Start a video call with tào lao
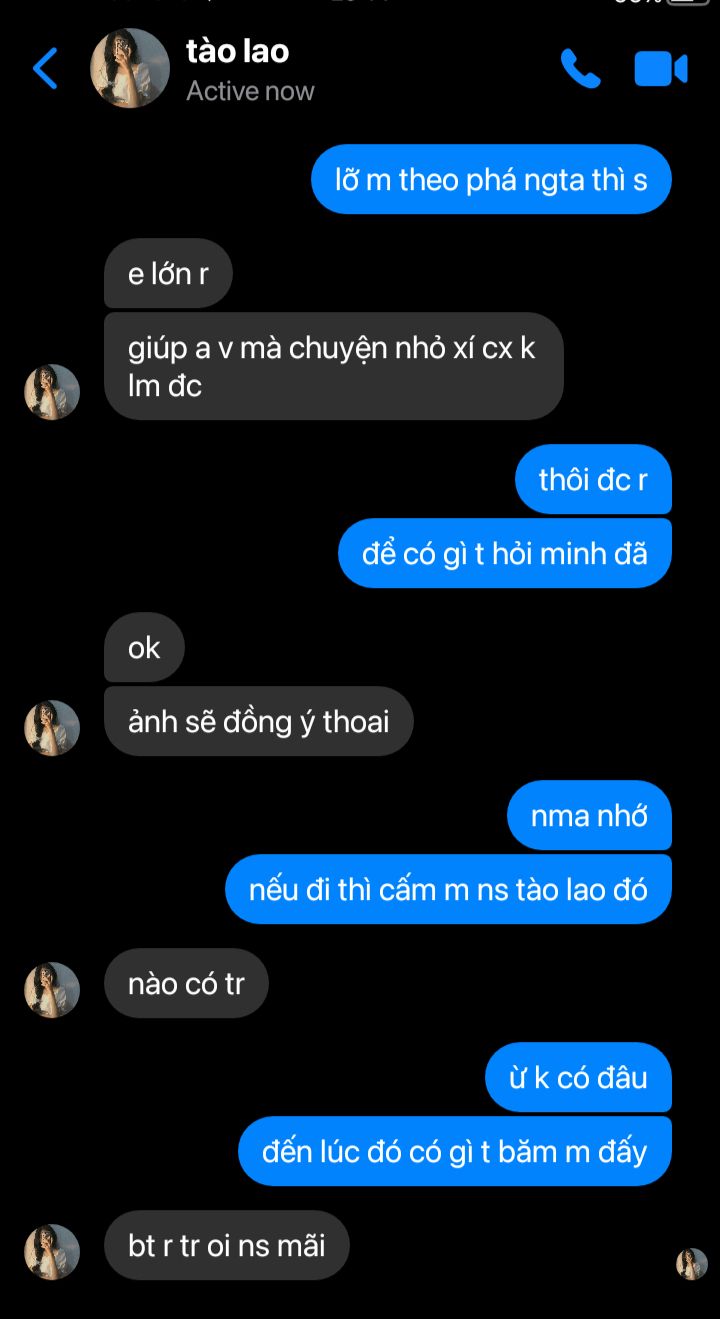This screenshot has width=720, height=1319. 661,69
